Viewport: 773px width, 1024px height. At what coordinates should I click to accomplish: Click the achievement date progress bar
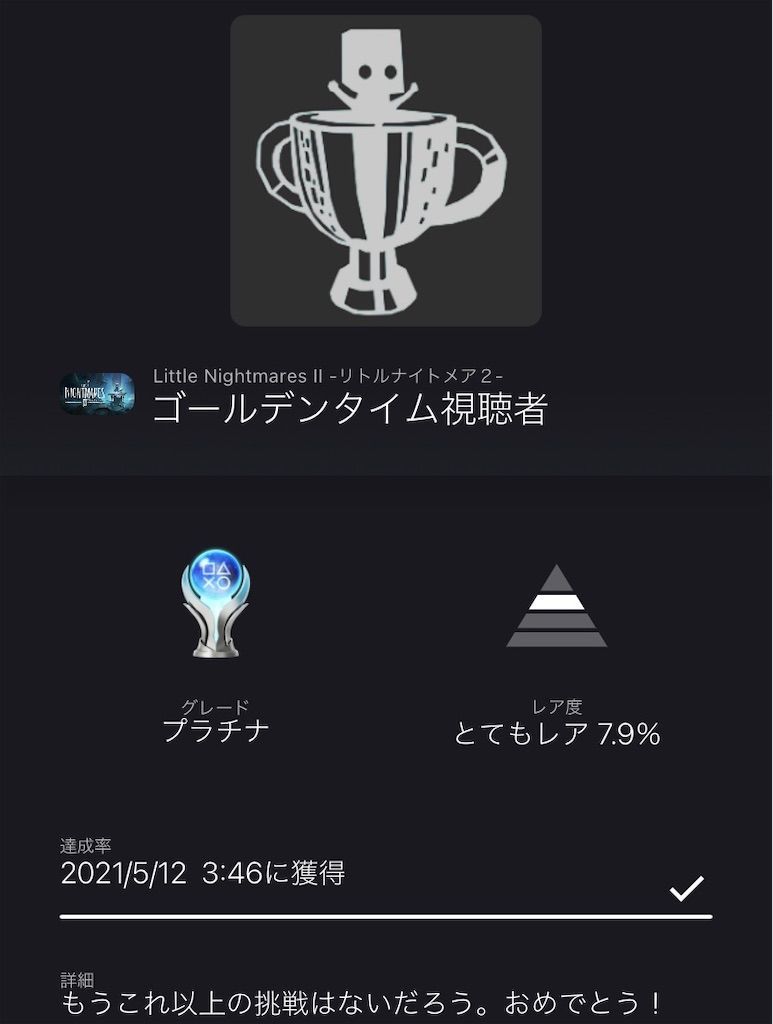click(386, 912)
